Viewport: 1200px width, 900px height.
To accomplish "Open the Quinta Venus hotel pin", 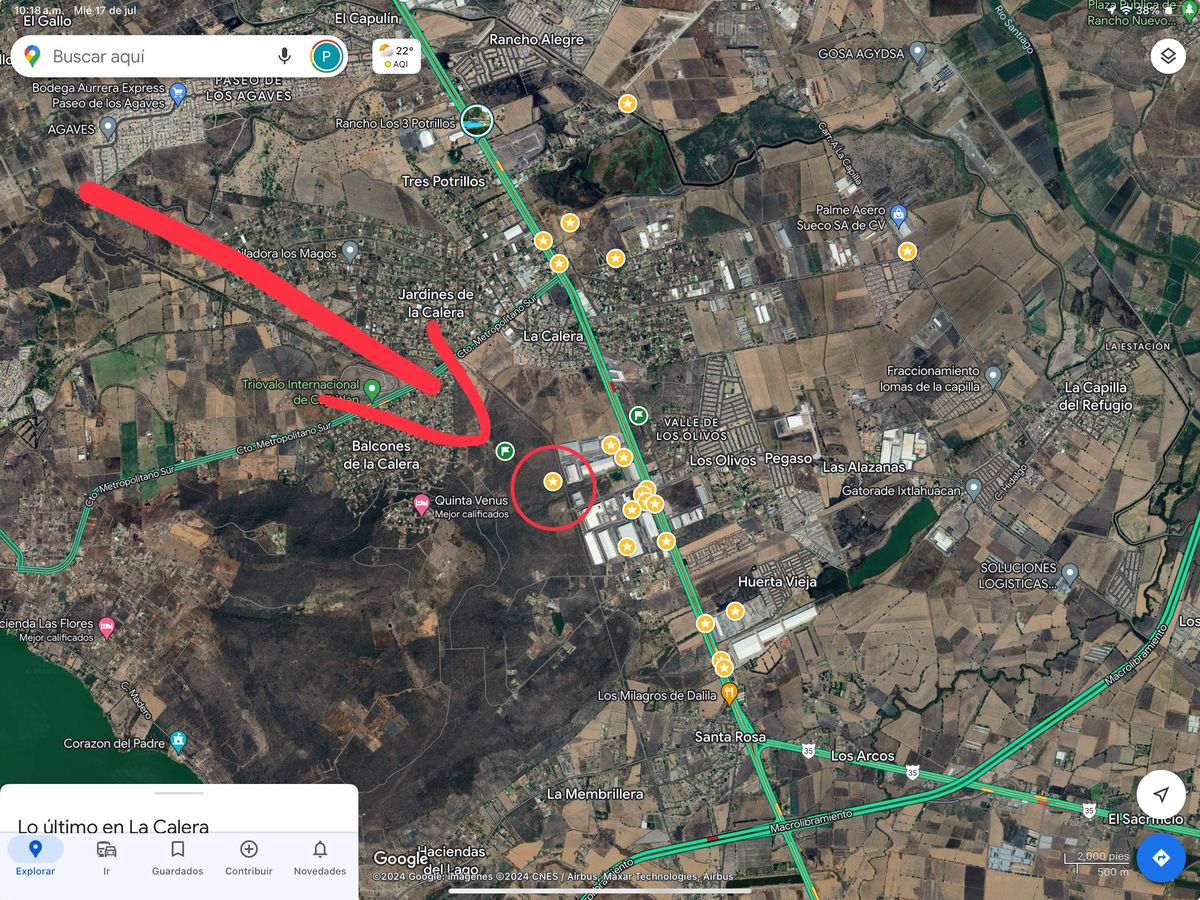I will [x=422, y=503].
